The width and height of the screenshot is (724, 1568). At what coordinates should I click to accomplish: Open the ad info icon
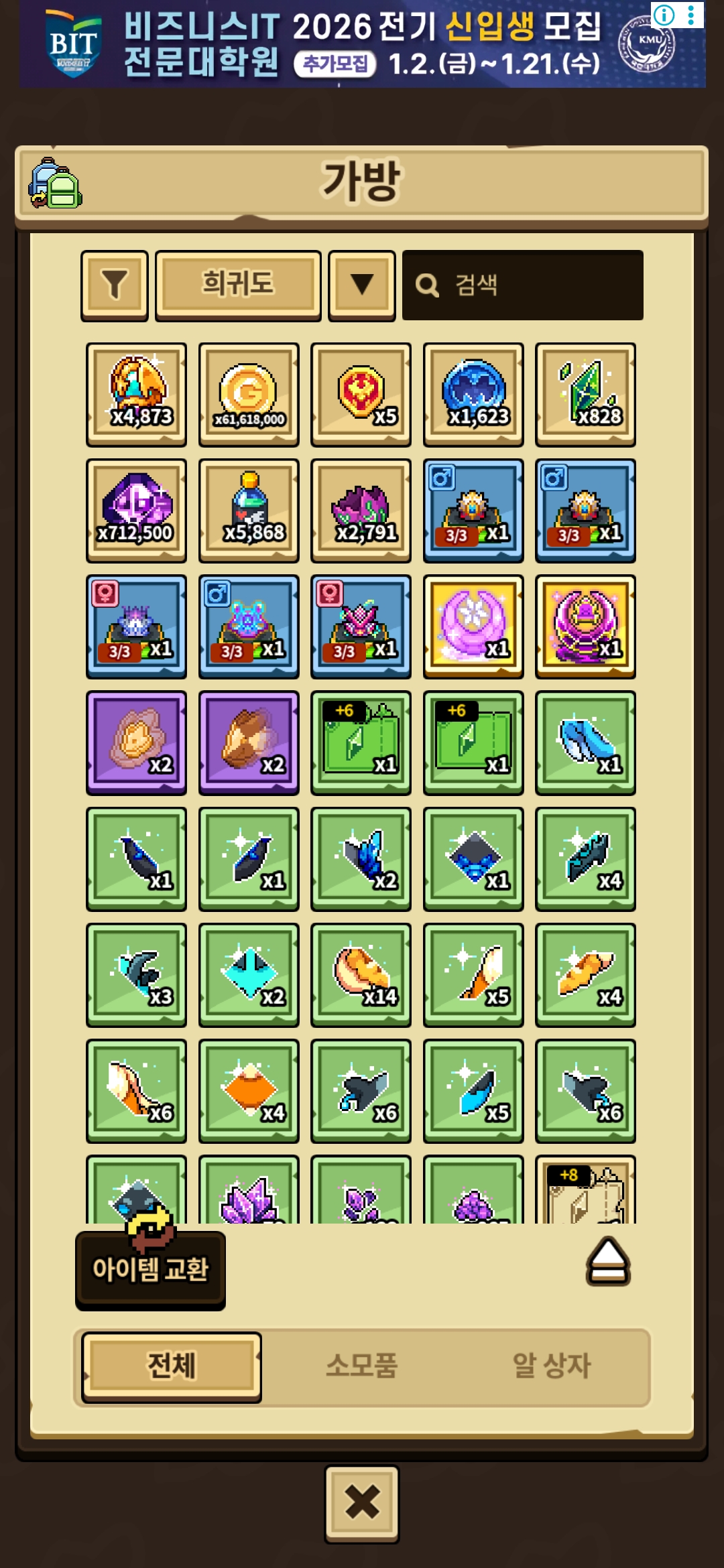point(664,15)
